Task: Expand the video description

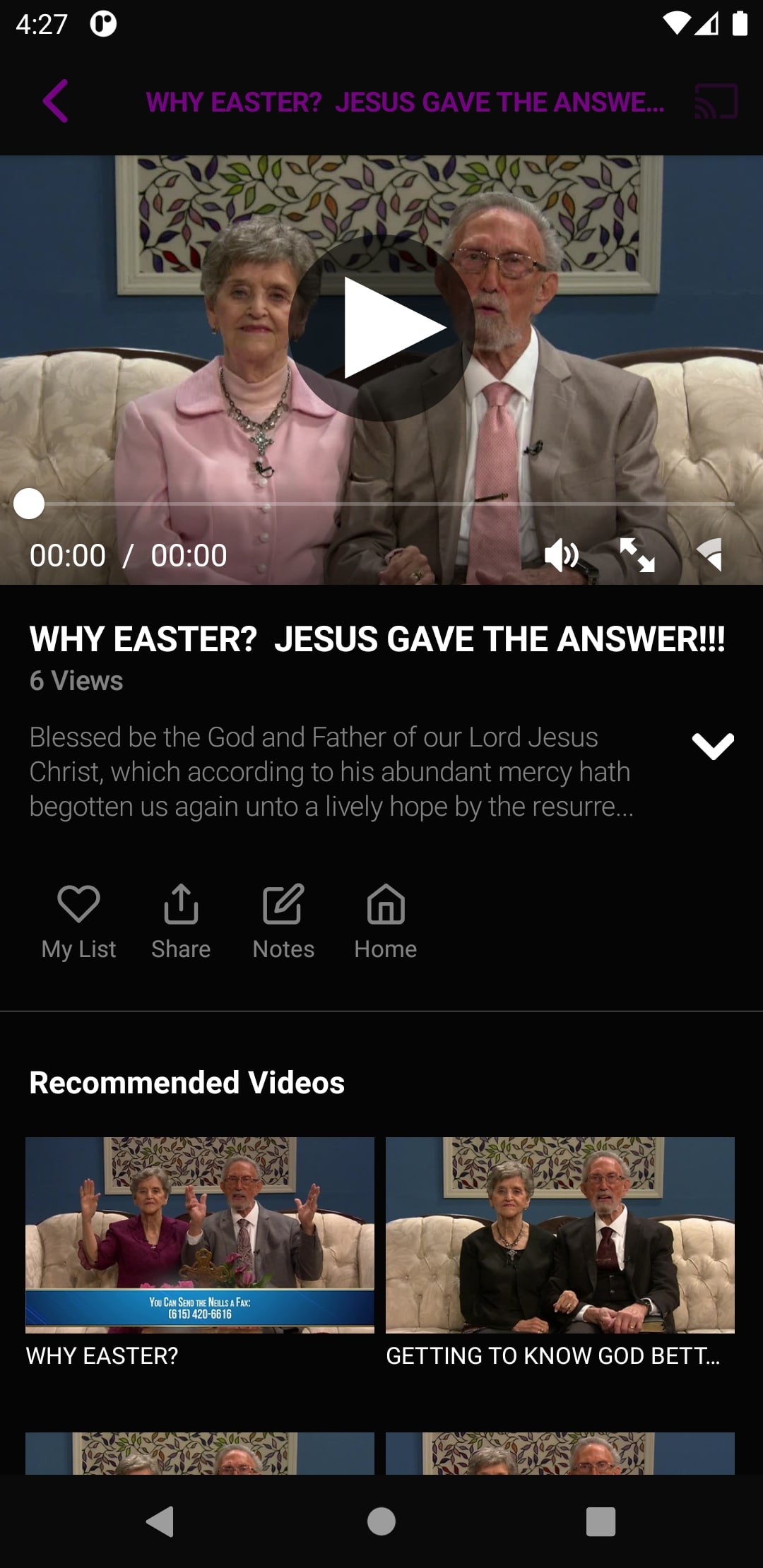Action: 713,746
